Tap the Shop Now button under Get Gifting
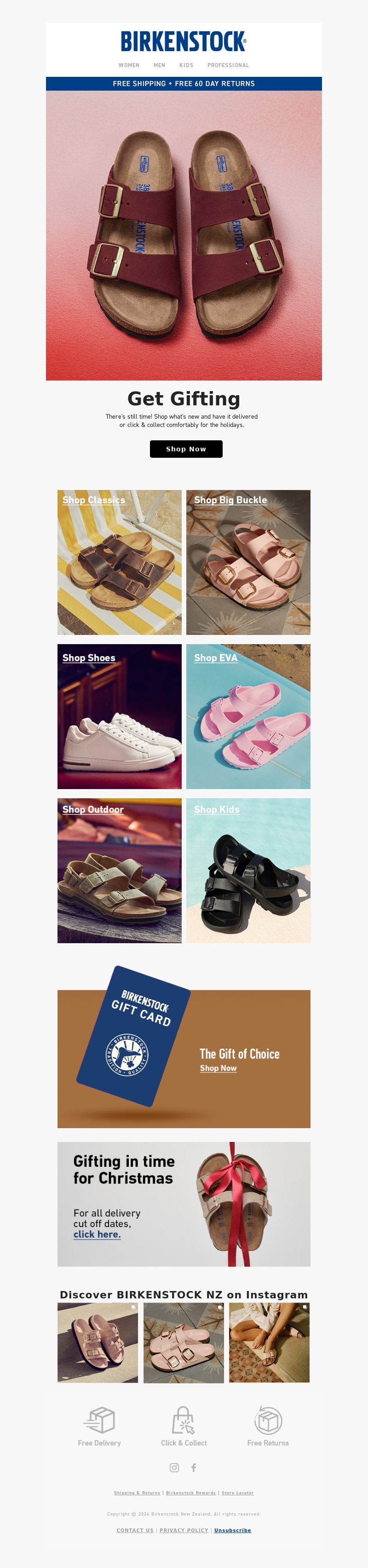 tap(186, 449)
